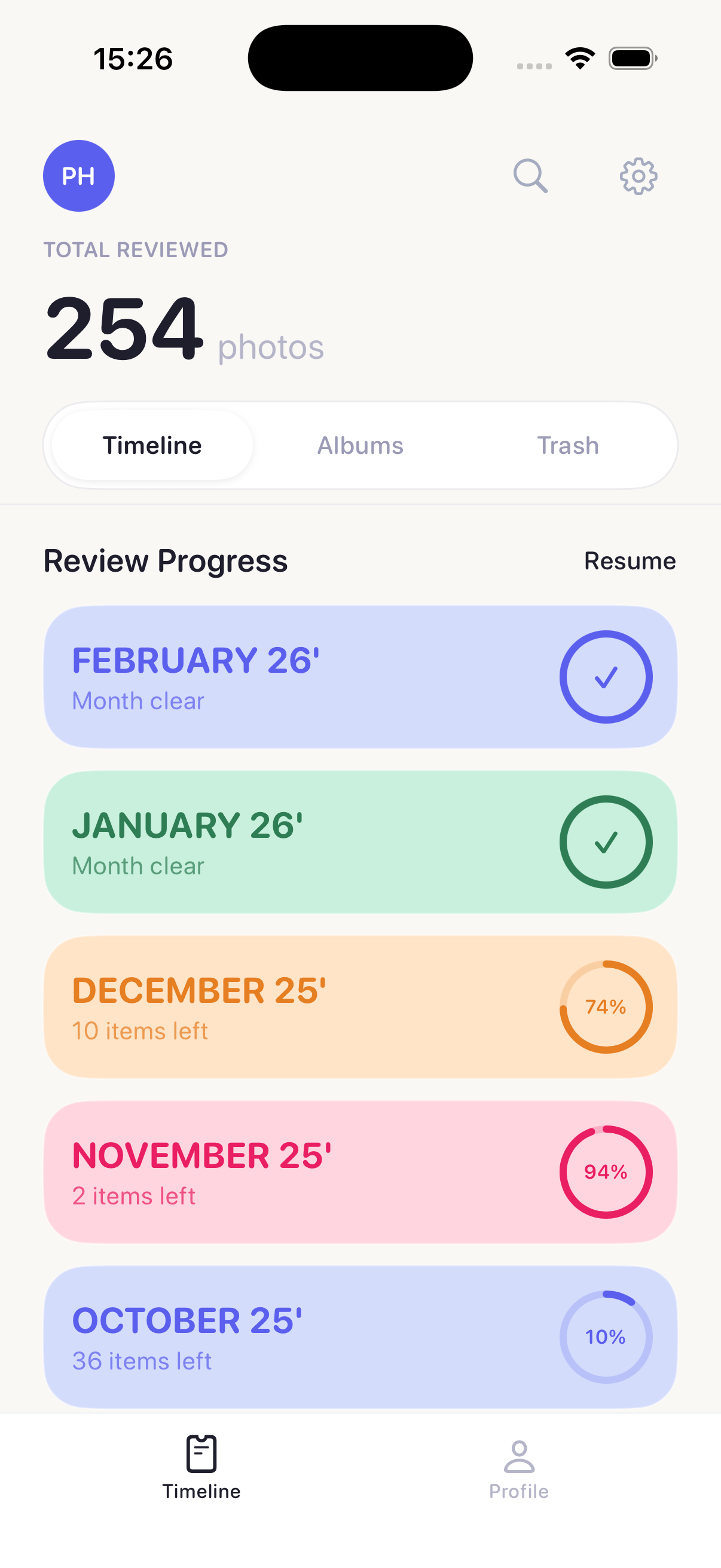Tap the 10% progress ring on October 25'
The image size is (721, 1568).
(x=606, y=1337)
